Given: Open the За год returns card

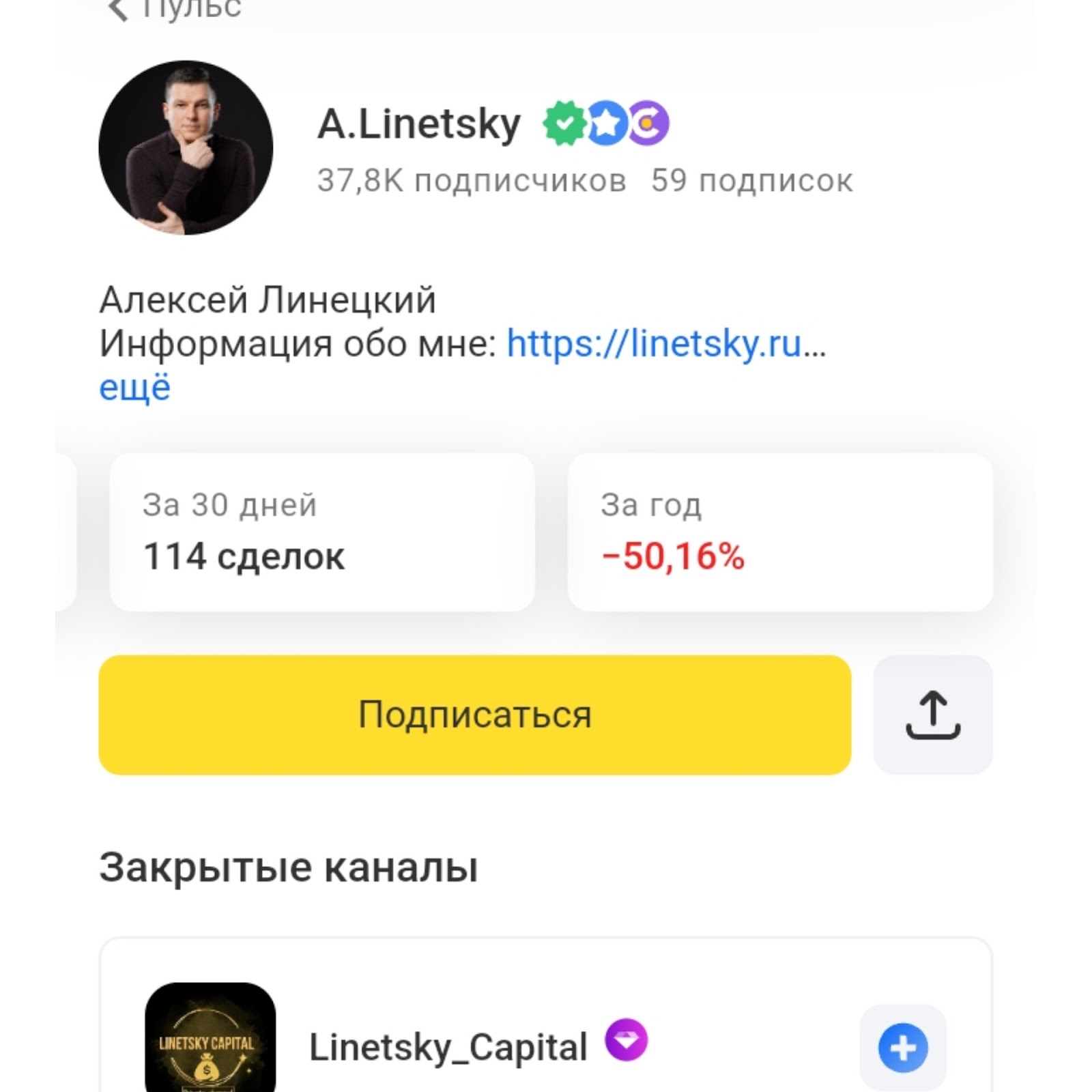Looking at the screenshot, I should pyautogui.click(x=779, y=532).
